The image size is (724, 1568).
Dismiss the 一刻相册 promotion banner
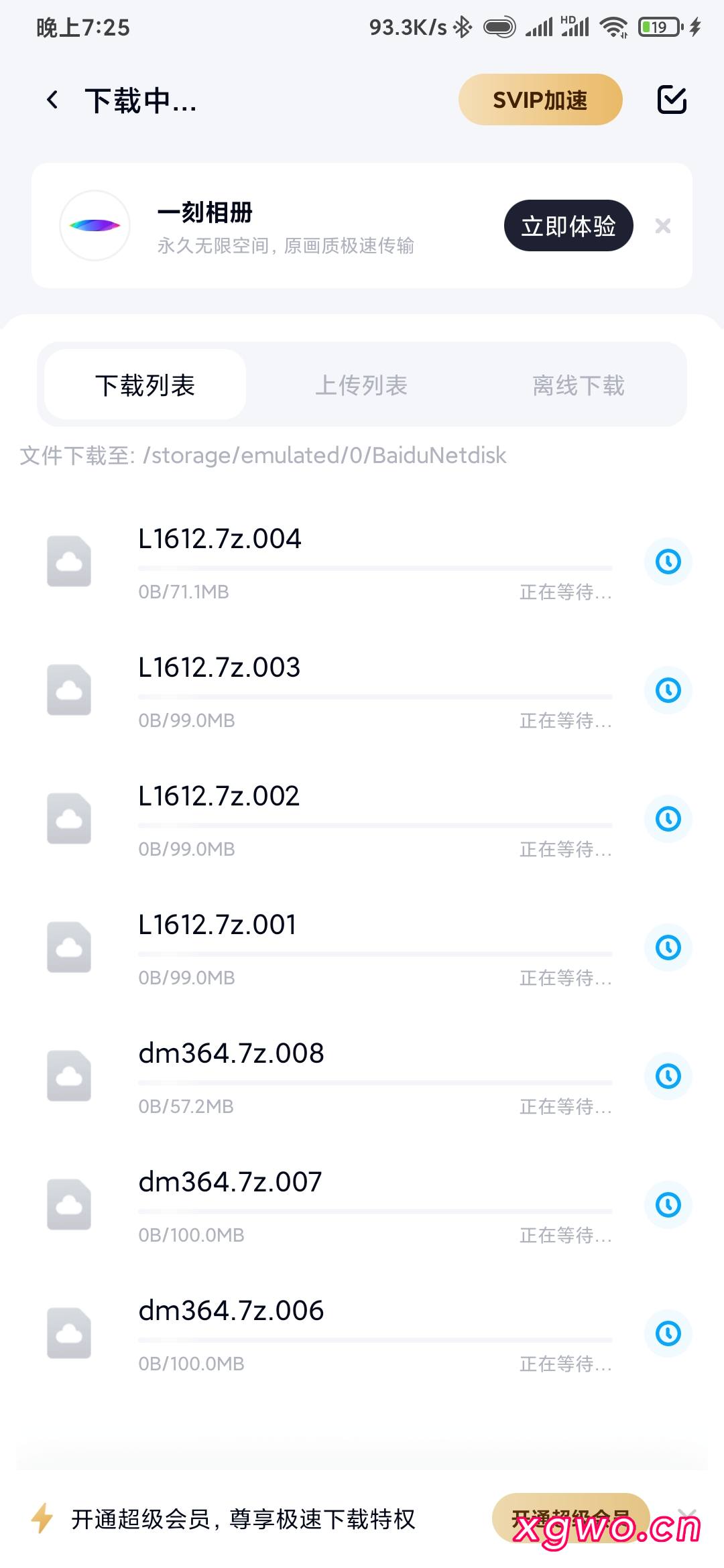point(662,226)
